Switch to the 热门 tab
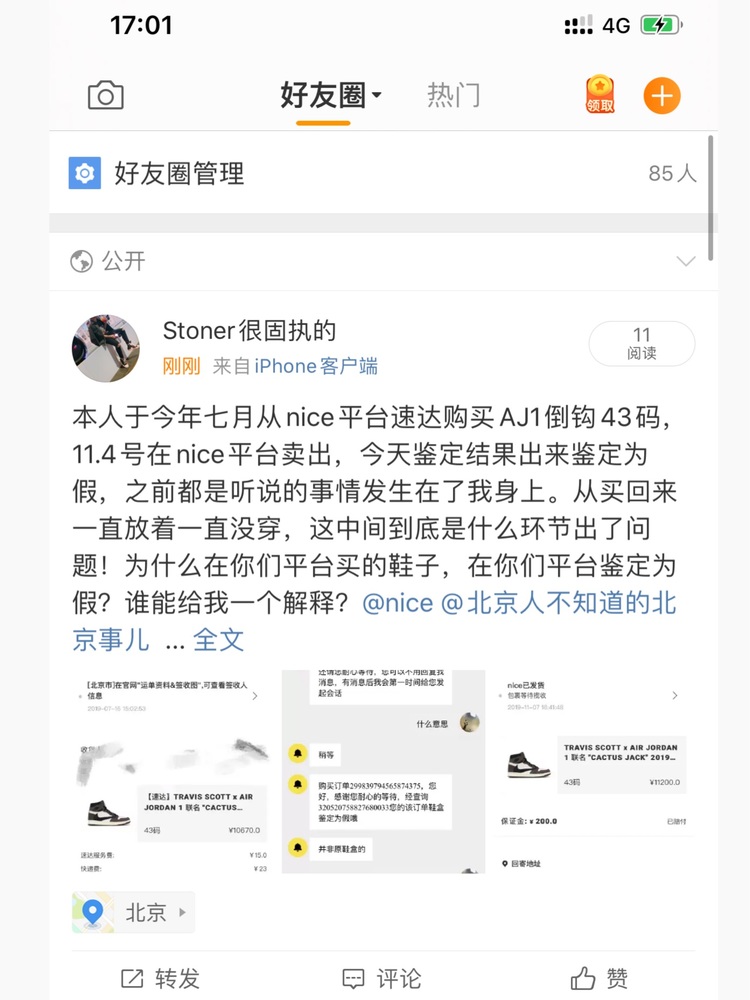 pos(453,96)
